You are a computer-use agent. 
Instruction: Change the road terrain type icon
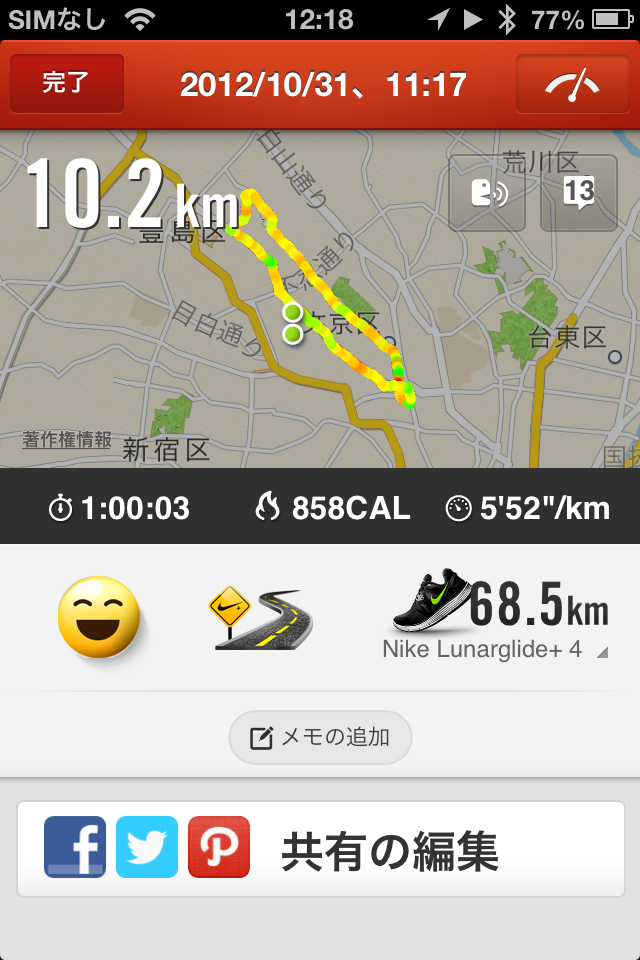(x=259, y=618)
